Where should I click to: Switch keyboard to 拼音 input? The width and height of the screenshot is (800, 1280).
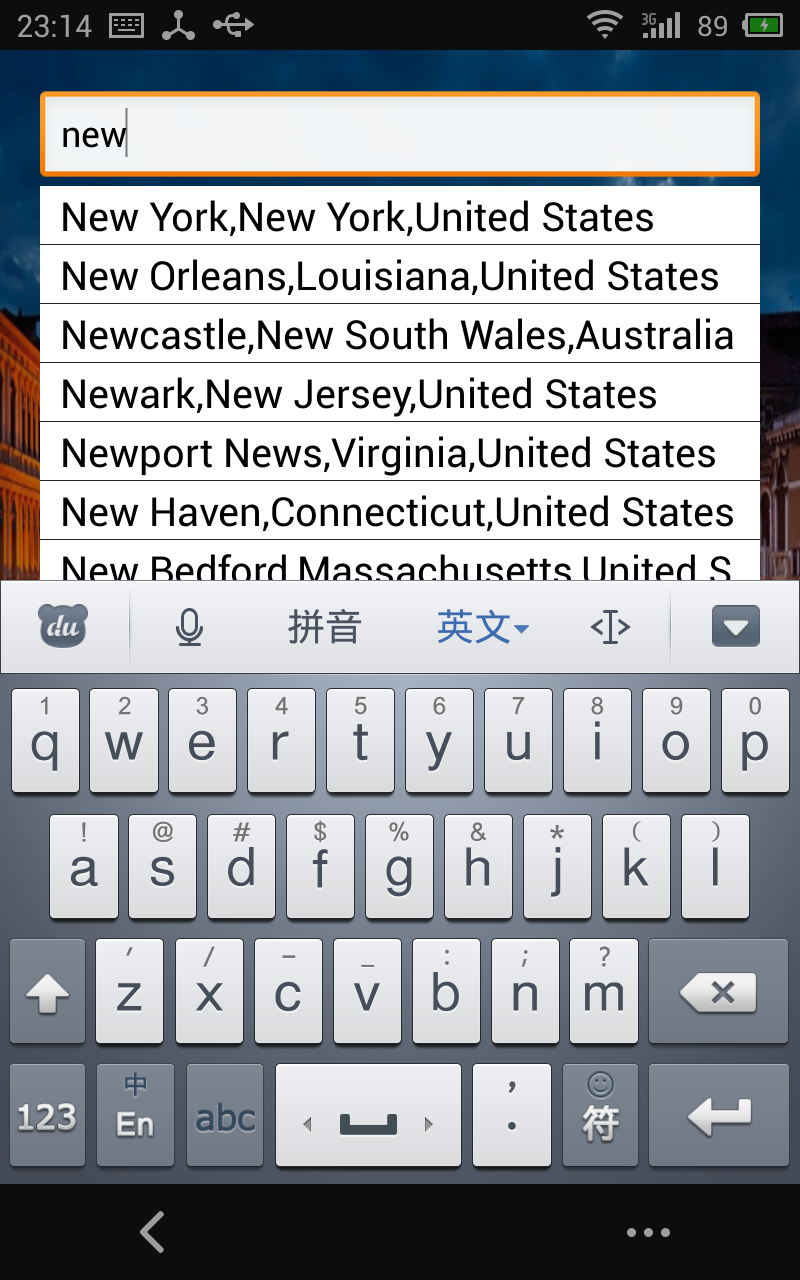point(324,627)
